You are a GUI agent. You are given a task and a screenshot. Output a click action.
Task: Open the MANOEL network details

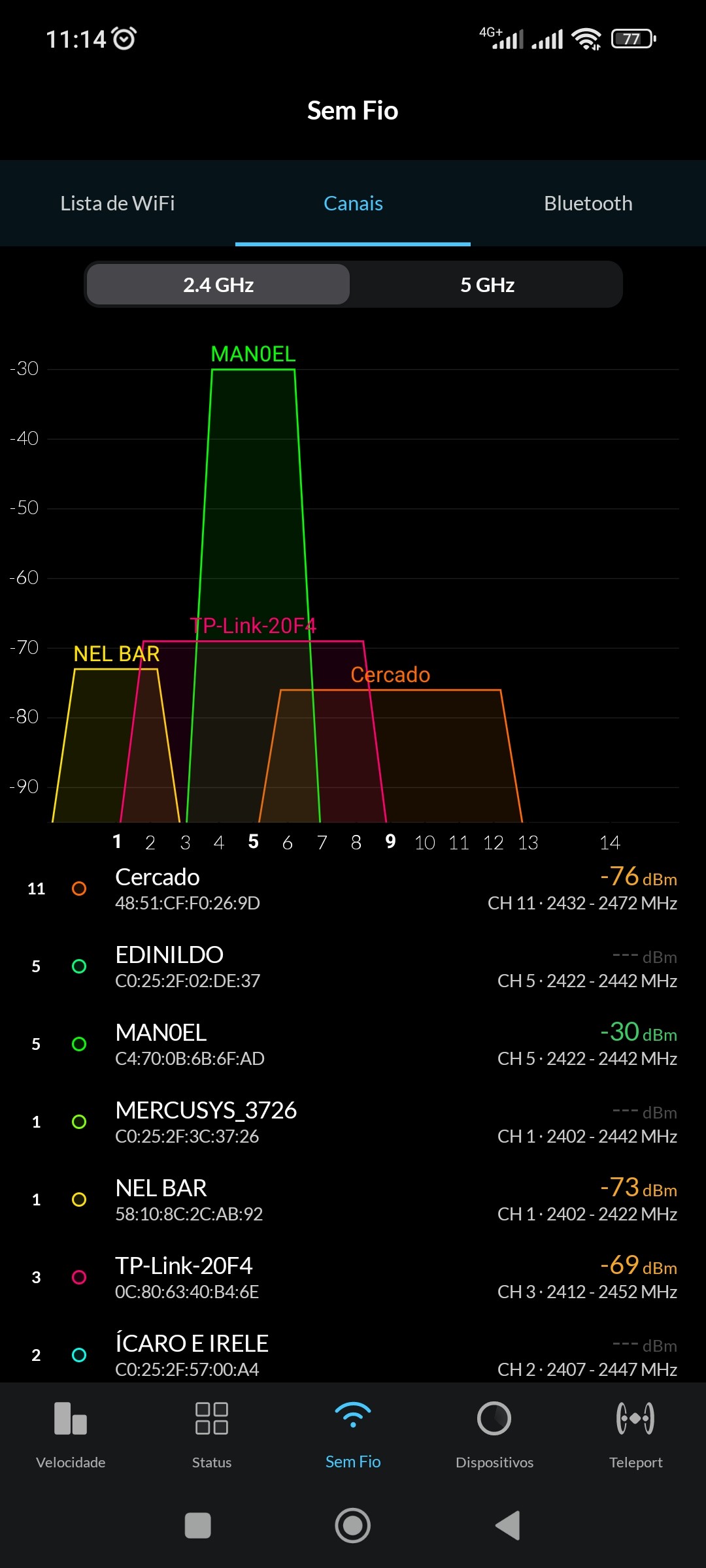click(x=353, y=1044)
